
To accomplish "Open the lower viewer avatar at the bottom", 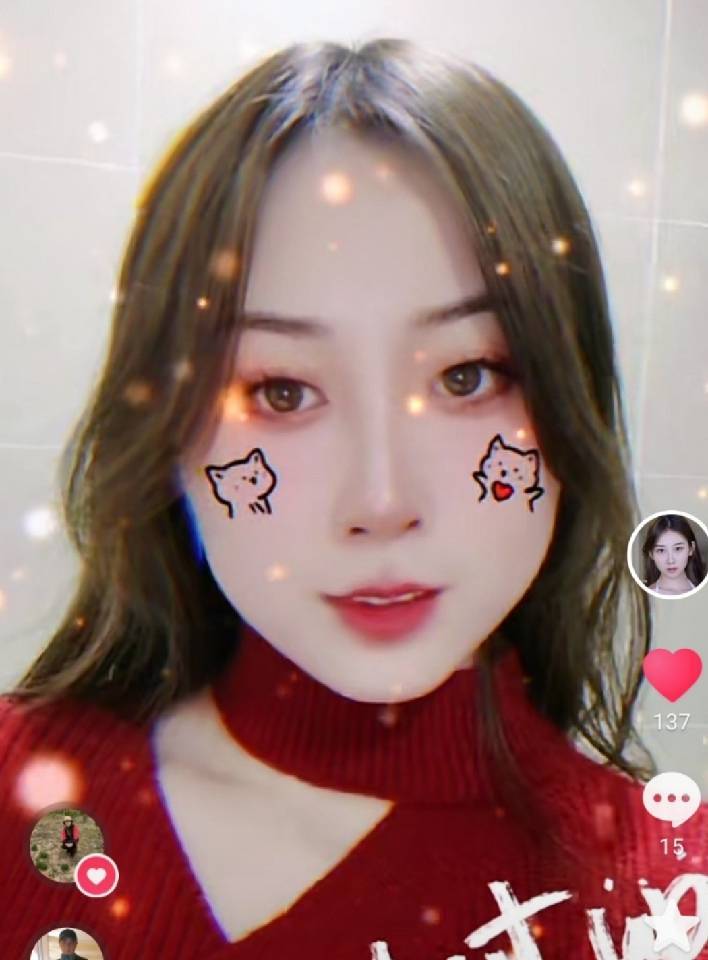I will point(66,945).
